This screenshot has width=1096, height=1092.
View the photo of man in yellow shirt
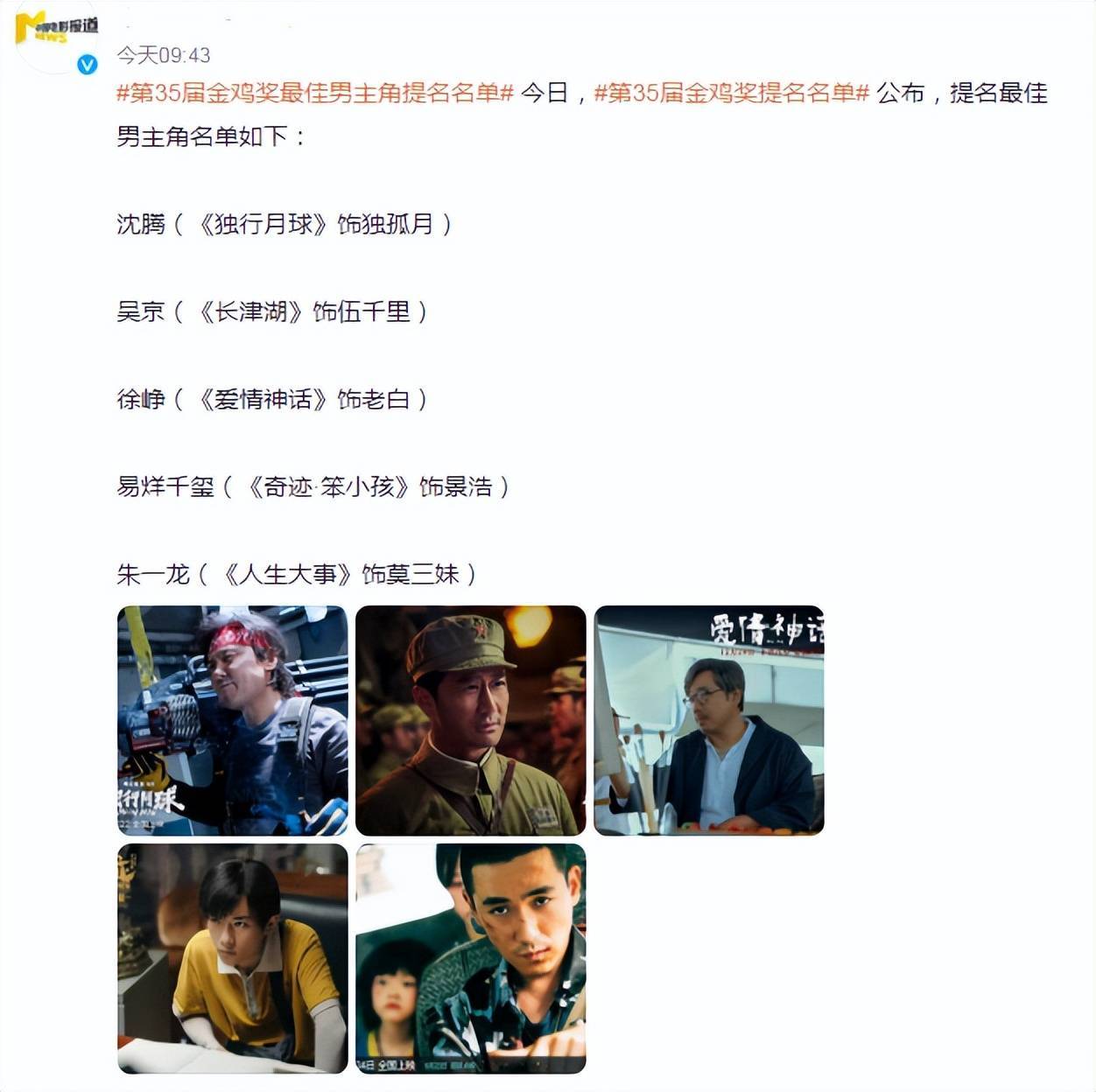233,958
